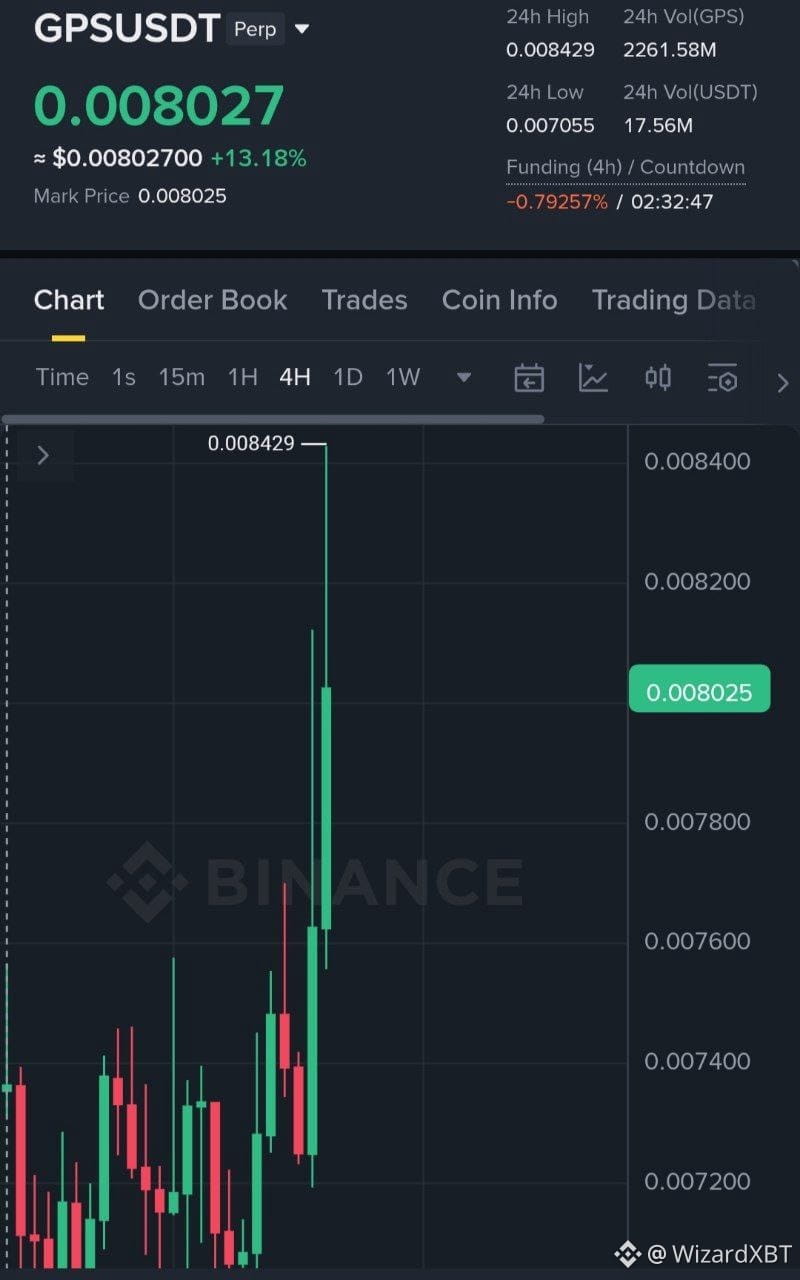Switch candle interval to 15m
The image size is (800, 1280).
181,378
